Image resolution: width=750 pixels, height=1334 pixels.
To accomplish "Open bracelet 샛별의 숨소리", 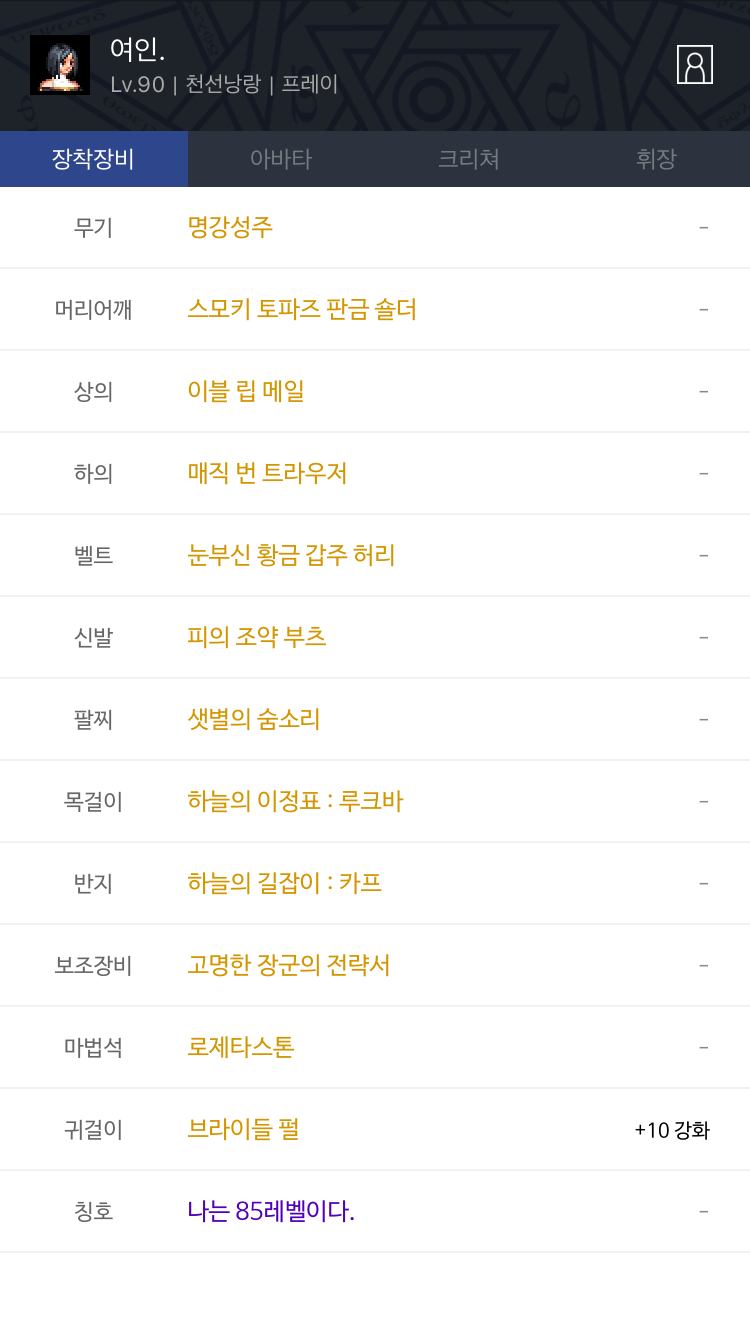I will (254, 719).
